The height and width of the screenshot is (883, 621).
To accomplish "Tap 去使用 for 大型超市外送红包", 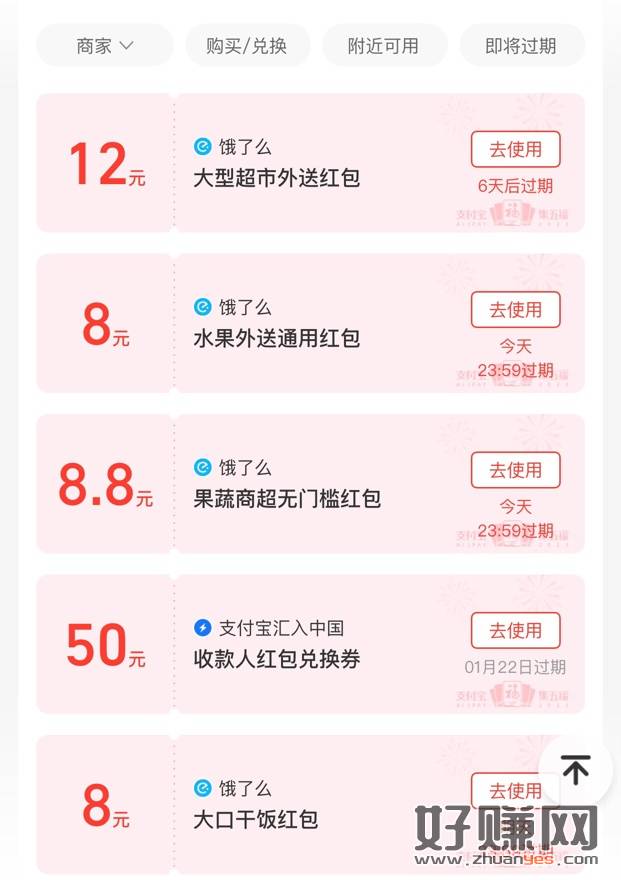I will tap(515, 149).
